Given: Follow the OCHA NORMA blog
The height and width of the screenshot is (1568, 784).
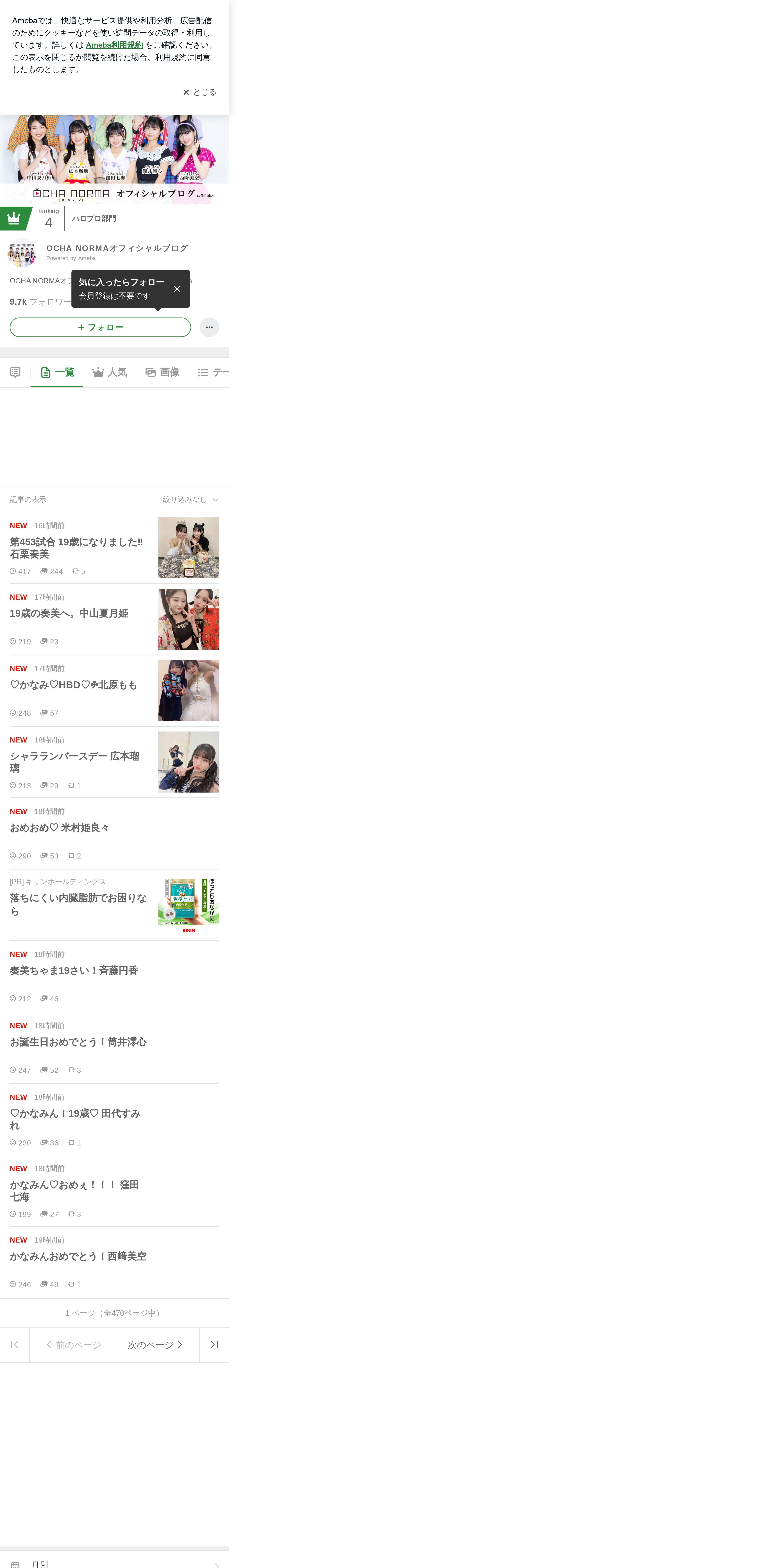Looking at the screenshot, I should point(100,327).
